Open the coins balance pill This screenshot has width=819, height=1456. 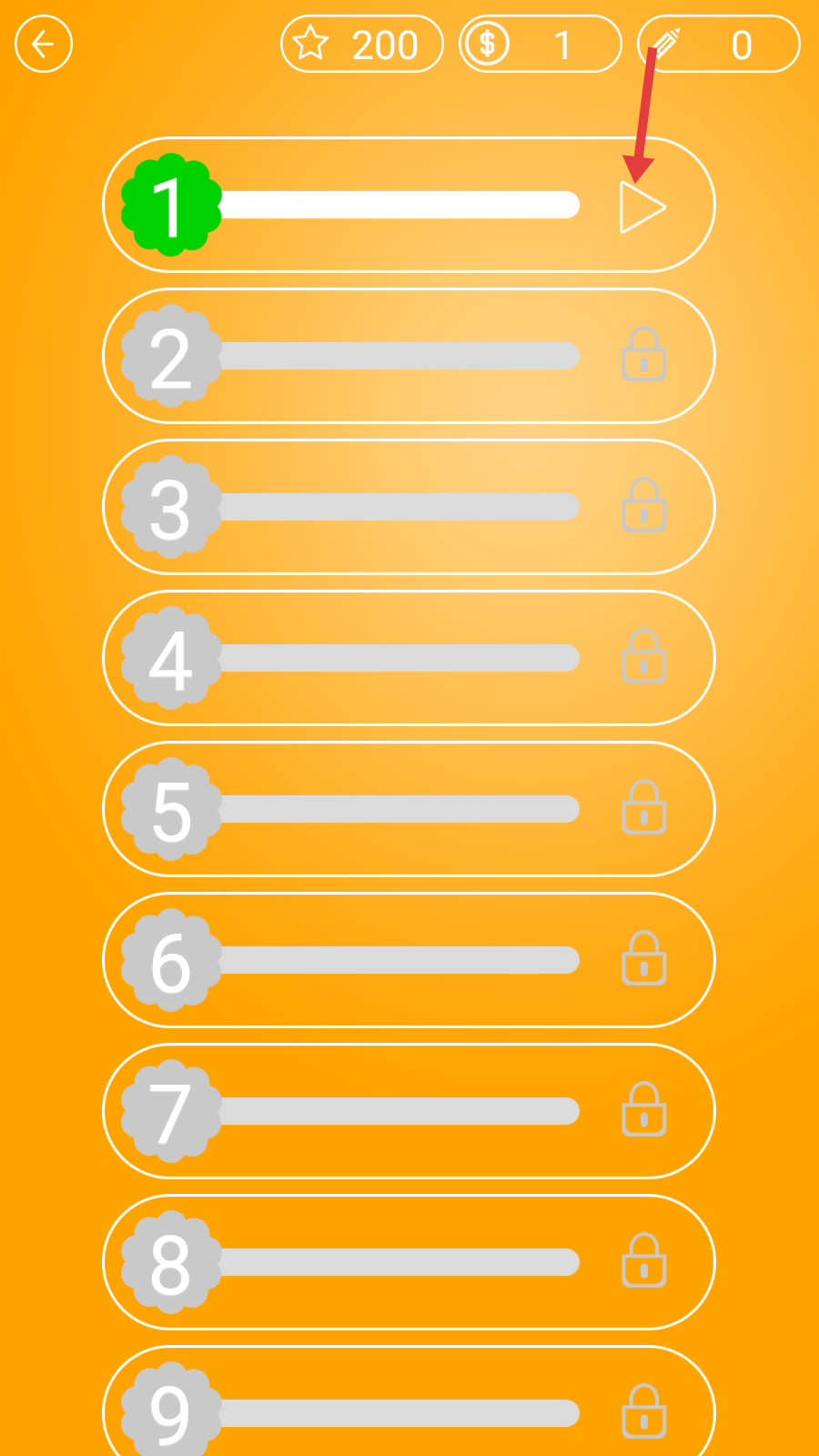tap(540, 44)
